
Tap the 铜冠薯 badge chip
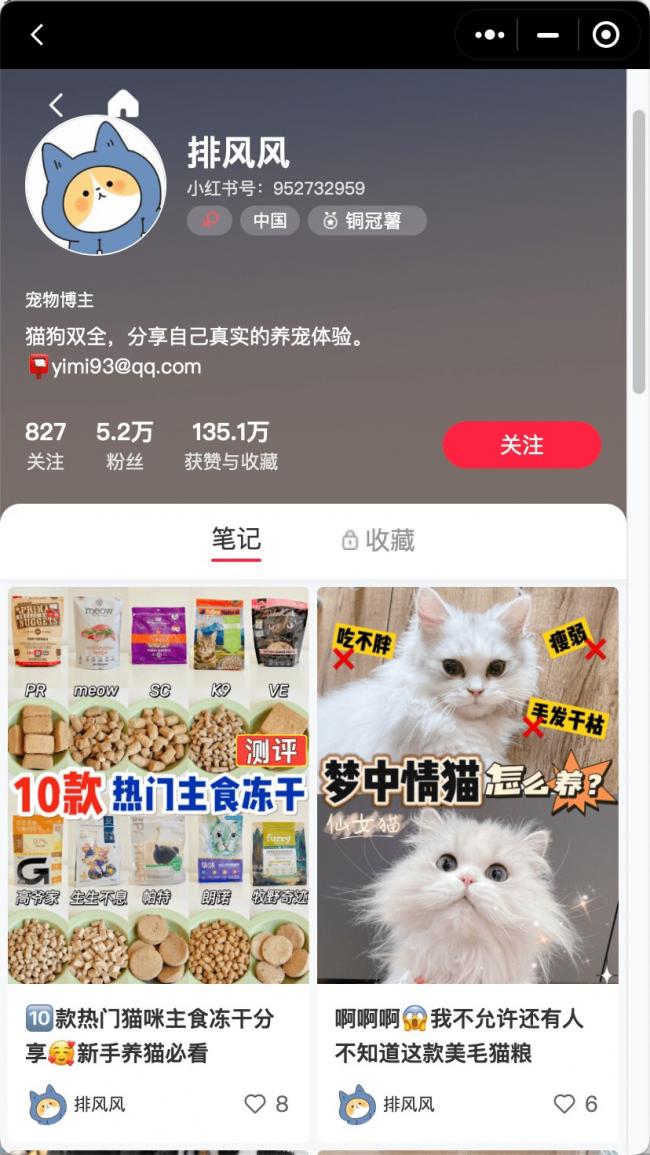367,220
